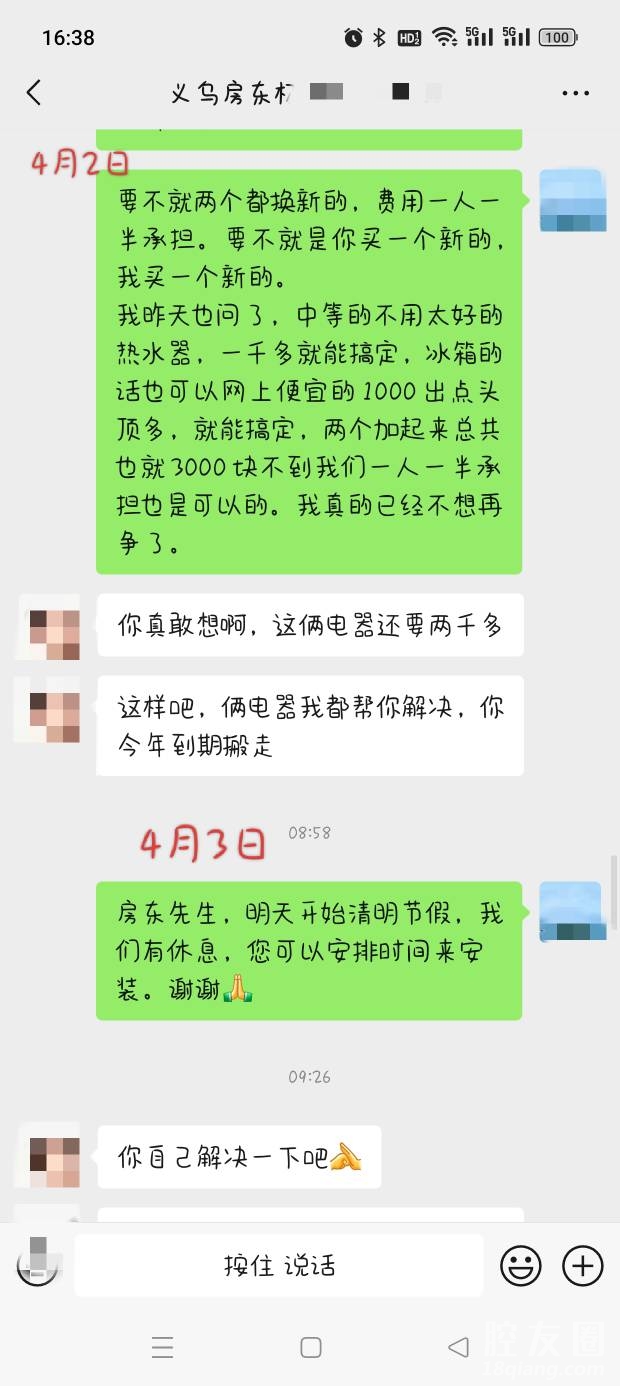Screen dimensions: 620x1386
Task: Open the plus attachment menu
Action: 582,1266
